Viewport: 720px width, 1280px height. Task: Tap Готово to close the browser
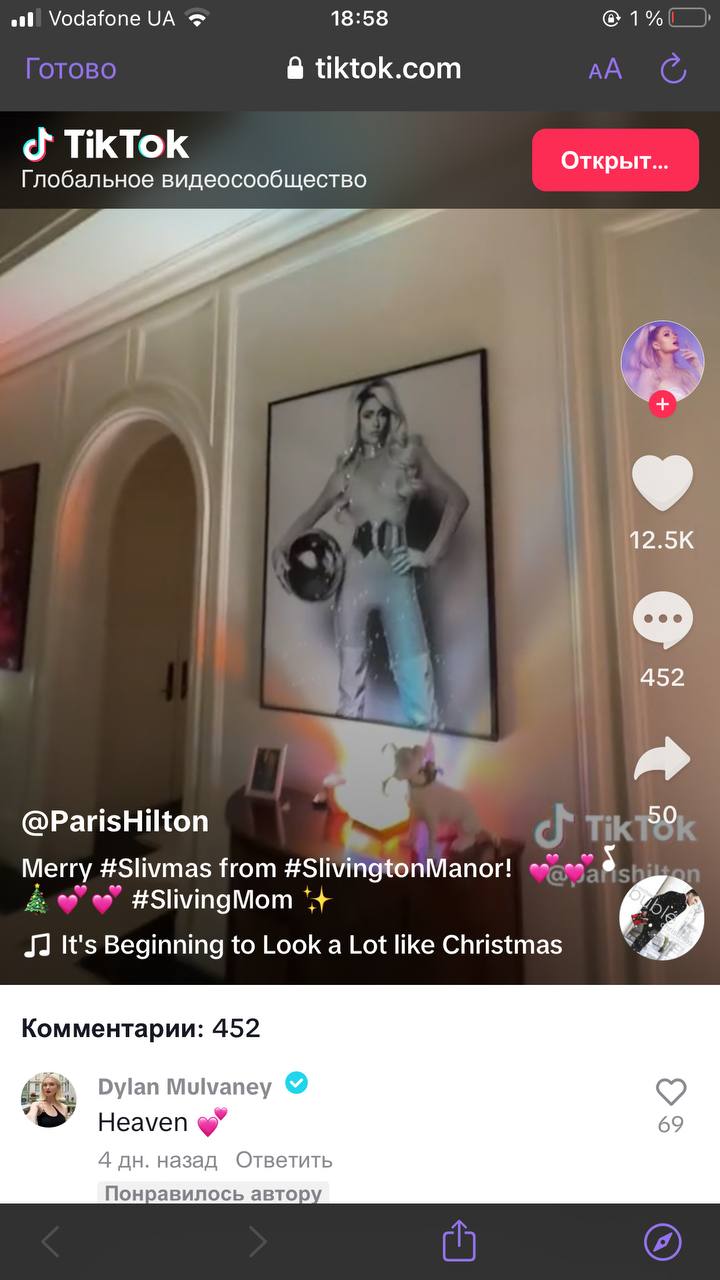(x=70, y=69)
